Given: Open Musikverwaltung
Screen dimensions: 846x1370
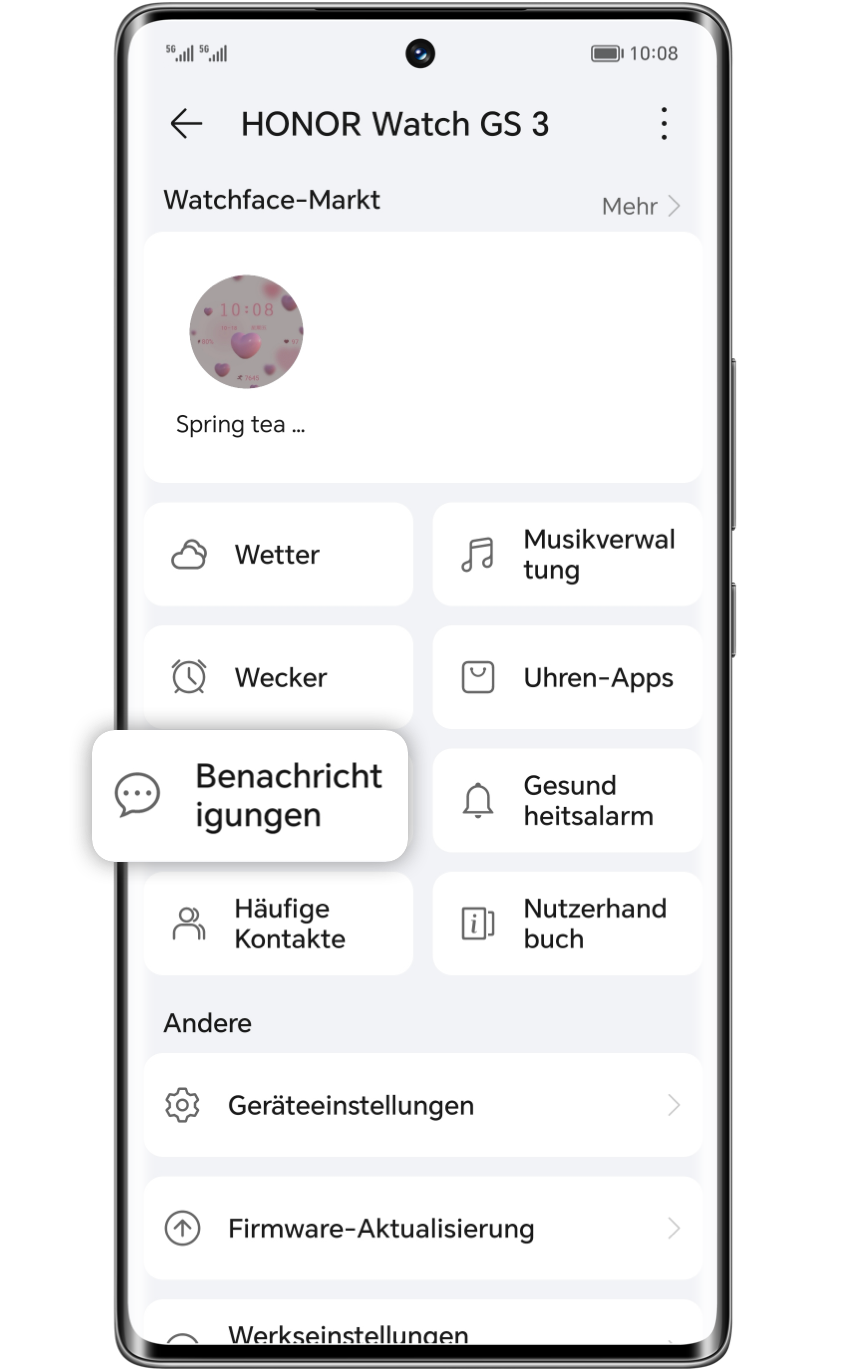Looking at the screenshot, I should pyautogui.click(x=567, y=555).
